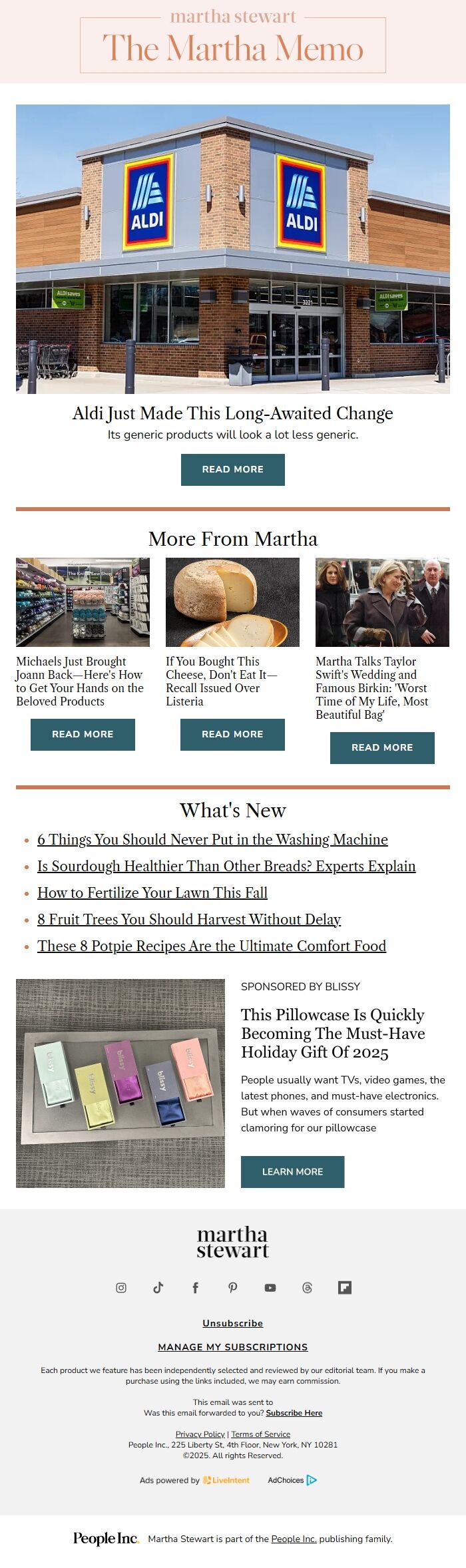Viewport: 466px width, 1568px height.
Task: Open the TikTok icon
Action: [x=158, y=1287]
